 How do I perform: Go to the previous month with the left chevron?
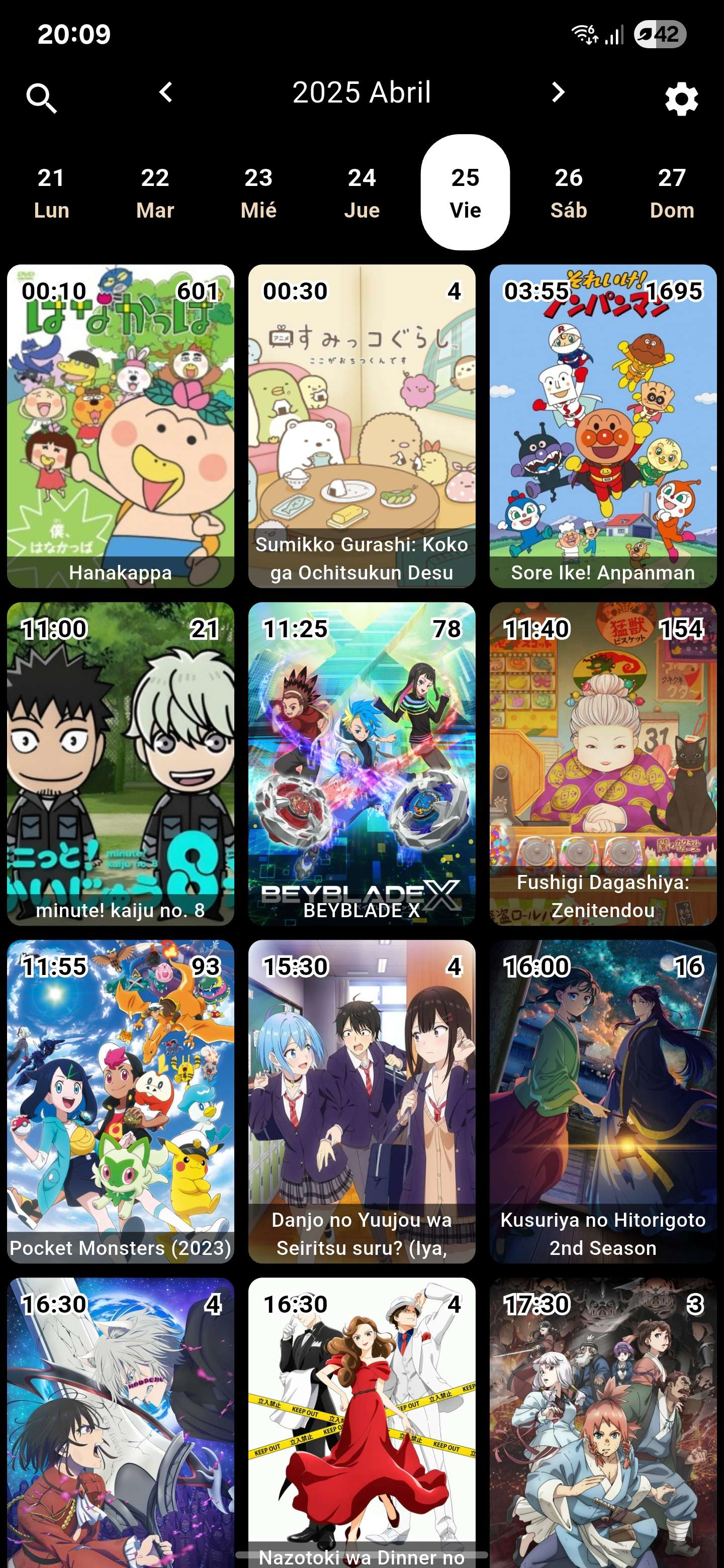point(165,92)
